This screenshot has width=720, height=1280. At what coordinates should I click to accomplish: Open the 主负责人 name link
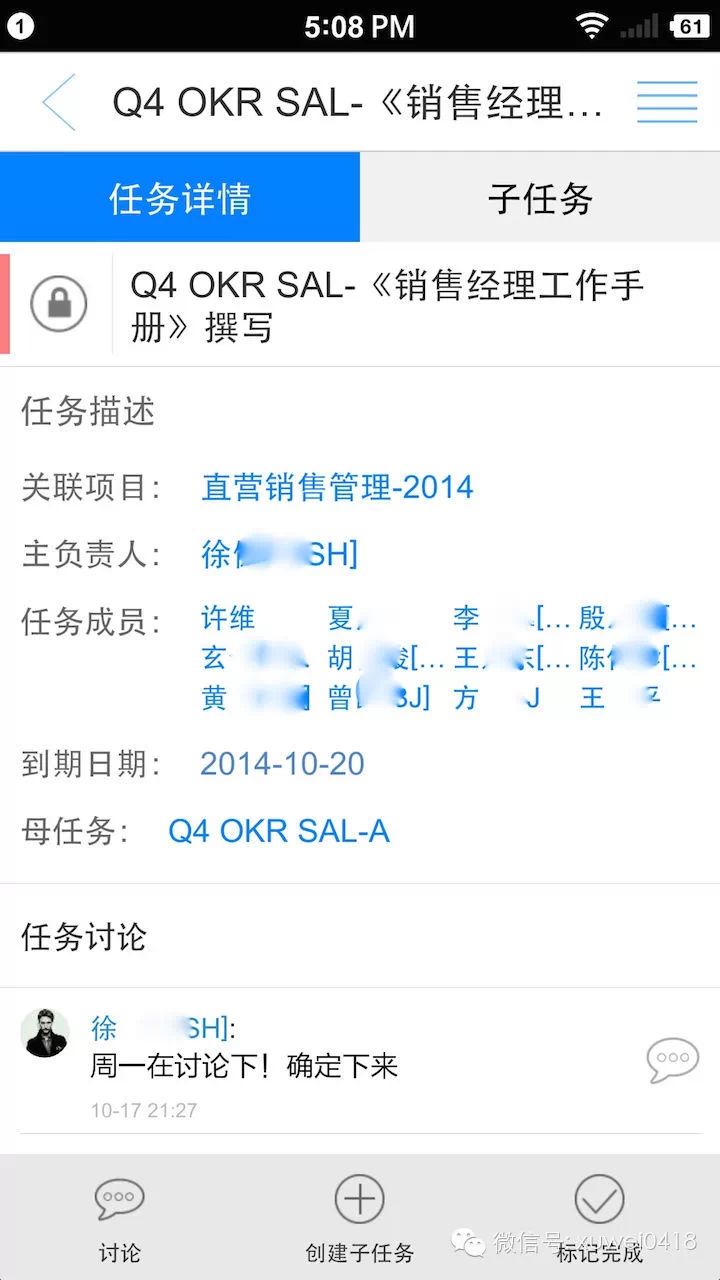pos(279,554)
